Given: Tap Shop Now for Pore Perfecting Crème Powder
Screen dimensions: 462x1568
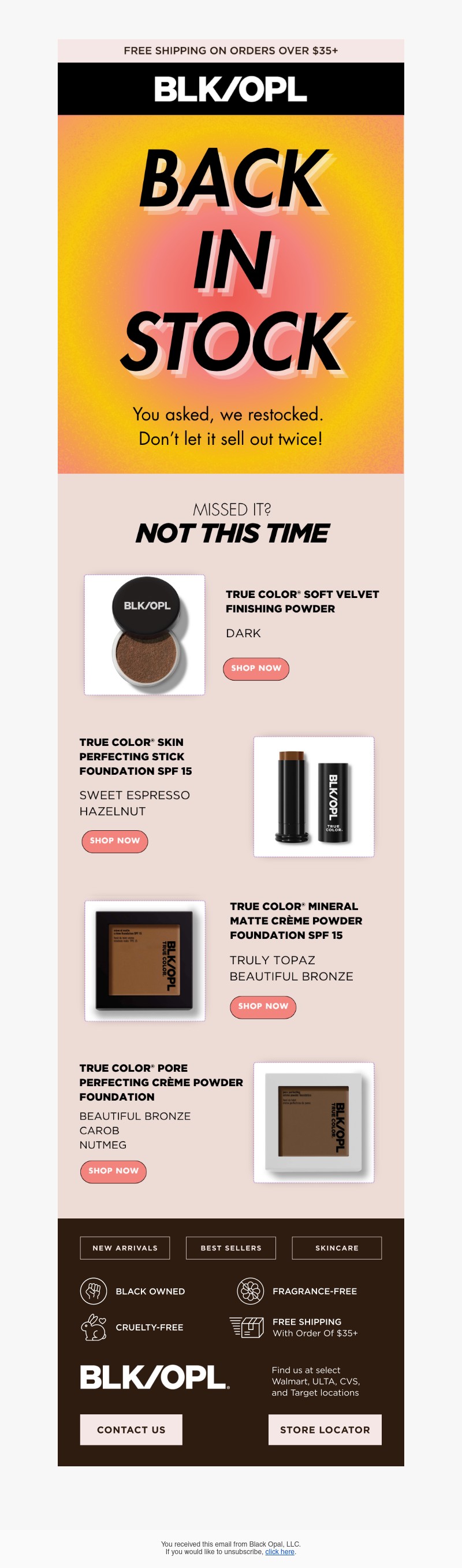Looking at the screenshot, I should coord(113,1171).
